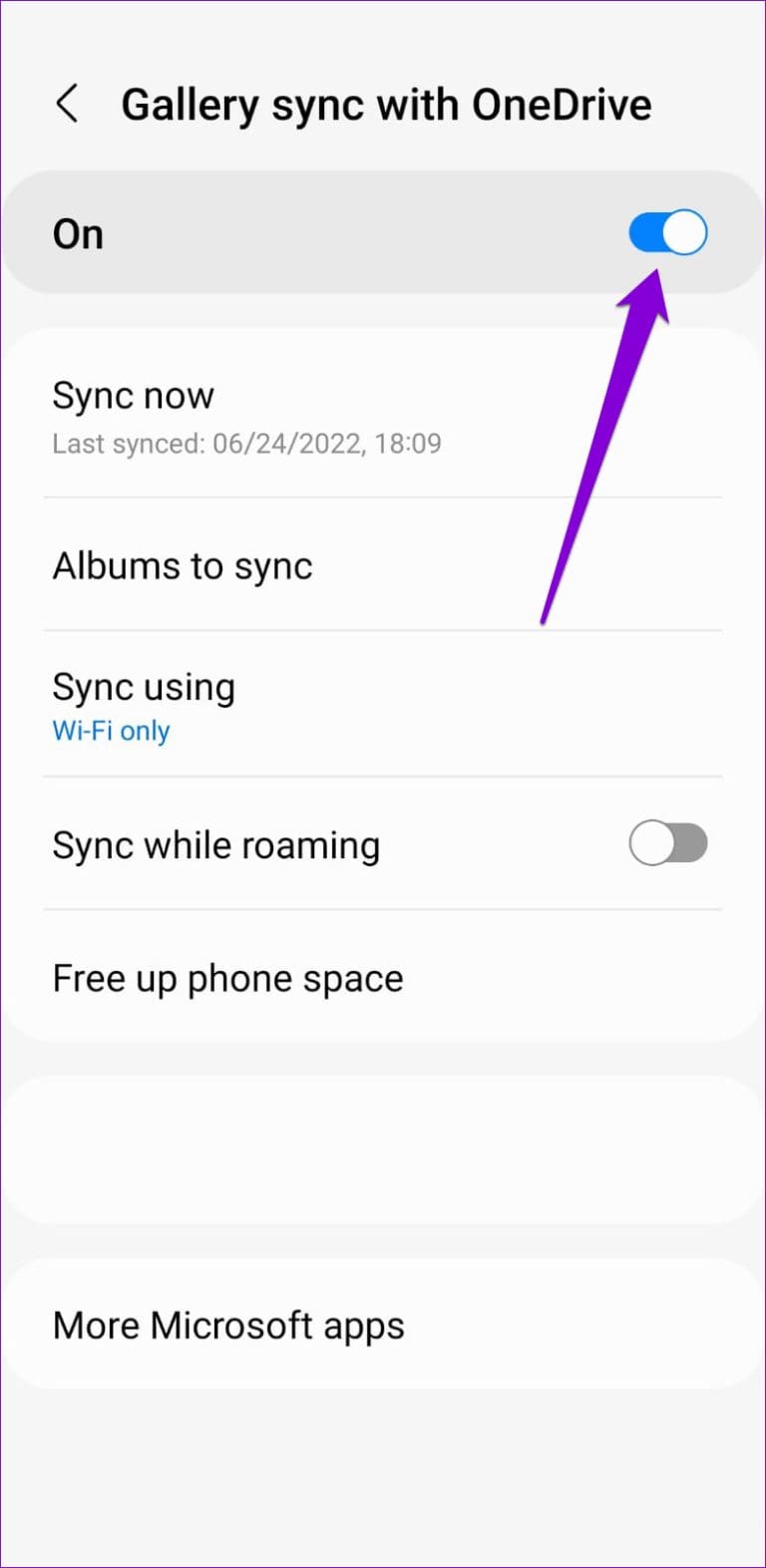
Task: Tap the empty card above More Microsoft apps
Action: [x=383, y=1151]
